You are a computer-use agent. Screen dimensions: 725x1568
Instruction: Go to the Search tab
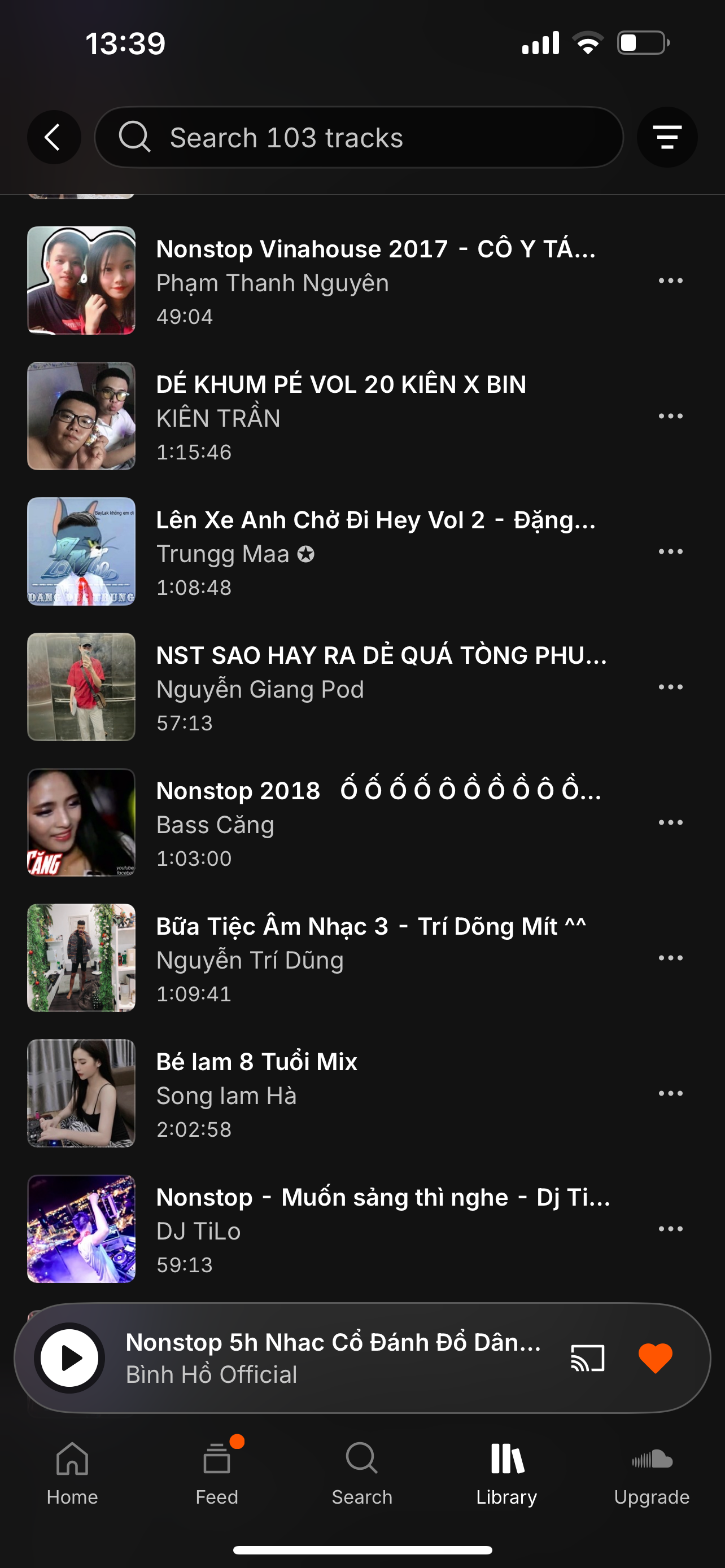click(361, 1473)
